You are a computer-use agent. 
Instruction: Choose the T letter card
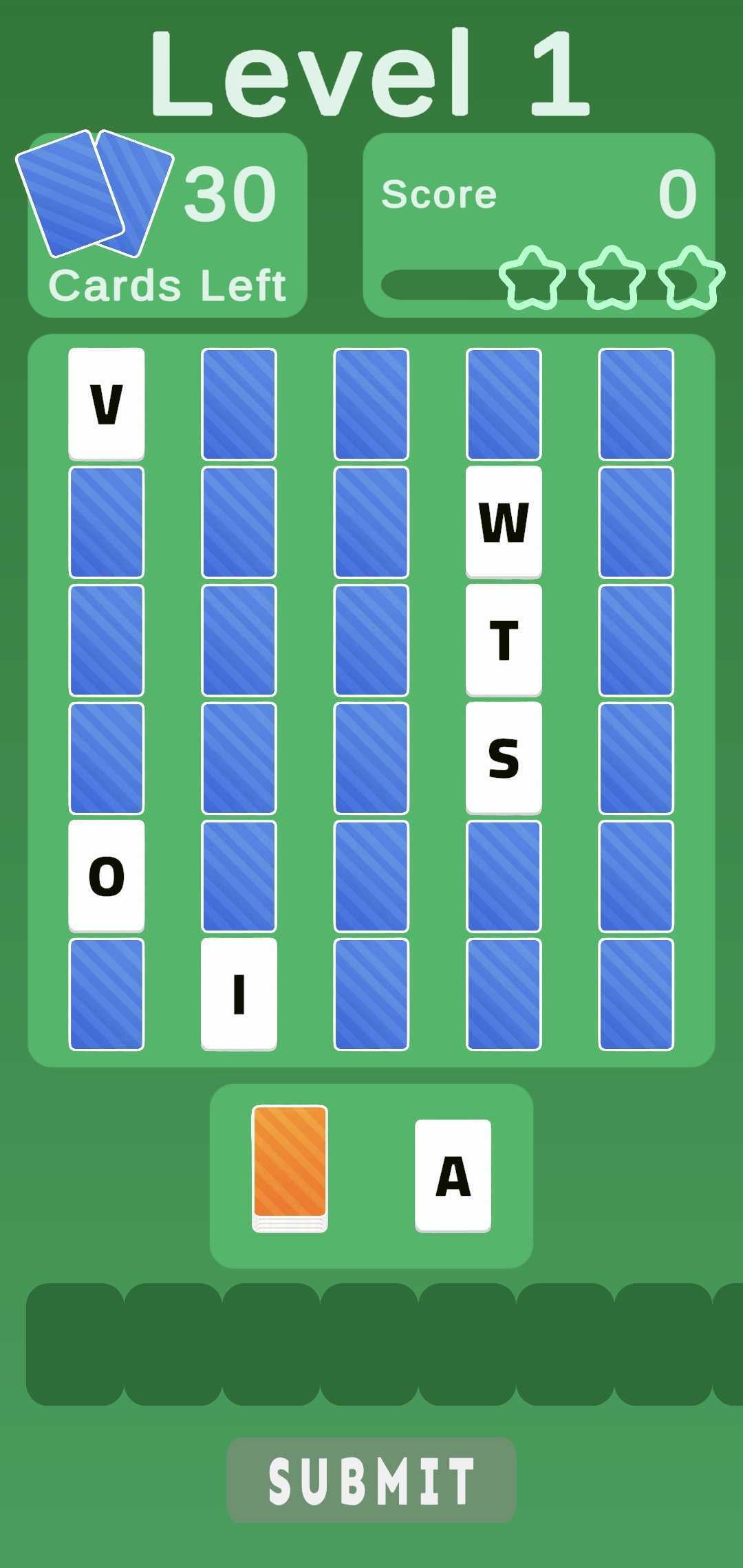tap(504, 640)
